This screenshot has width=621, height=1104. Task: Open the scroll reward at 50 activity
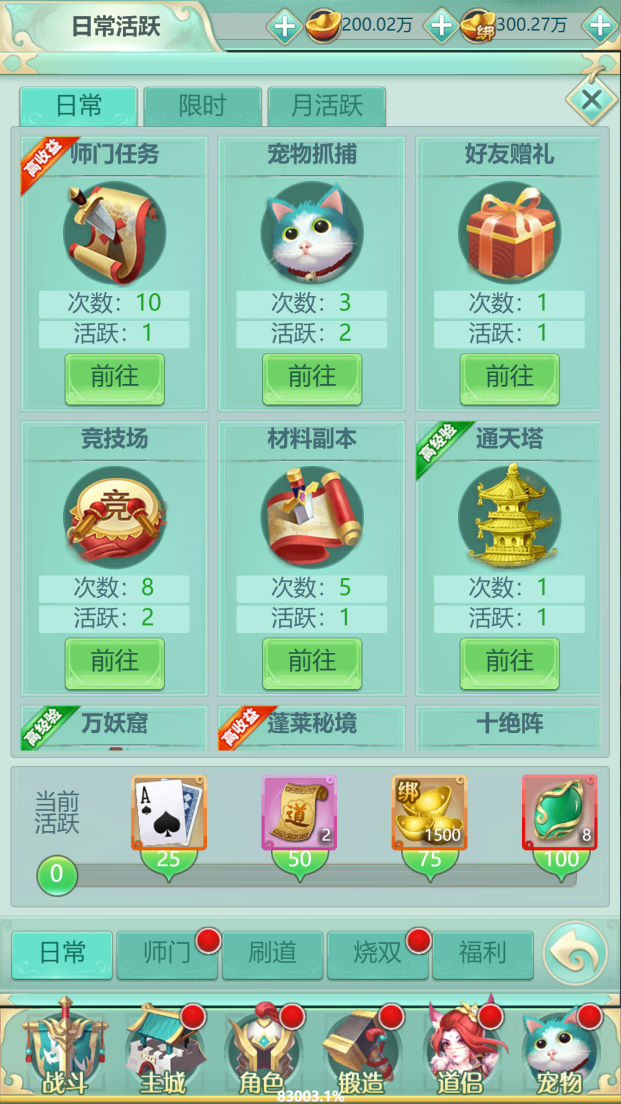299,813
